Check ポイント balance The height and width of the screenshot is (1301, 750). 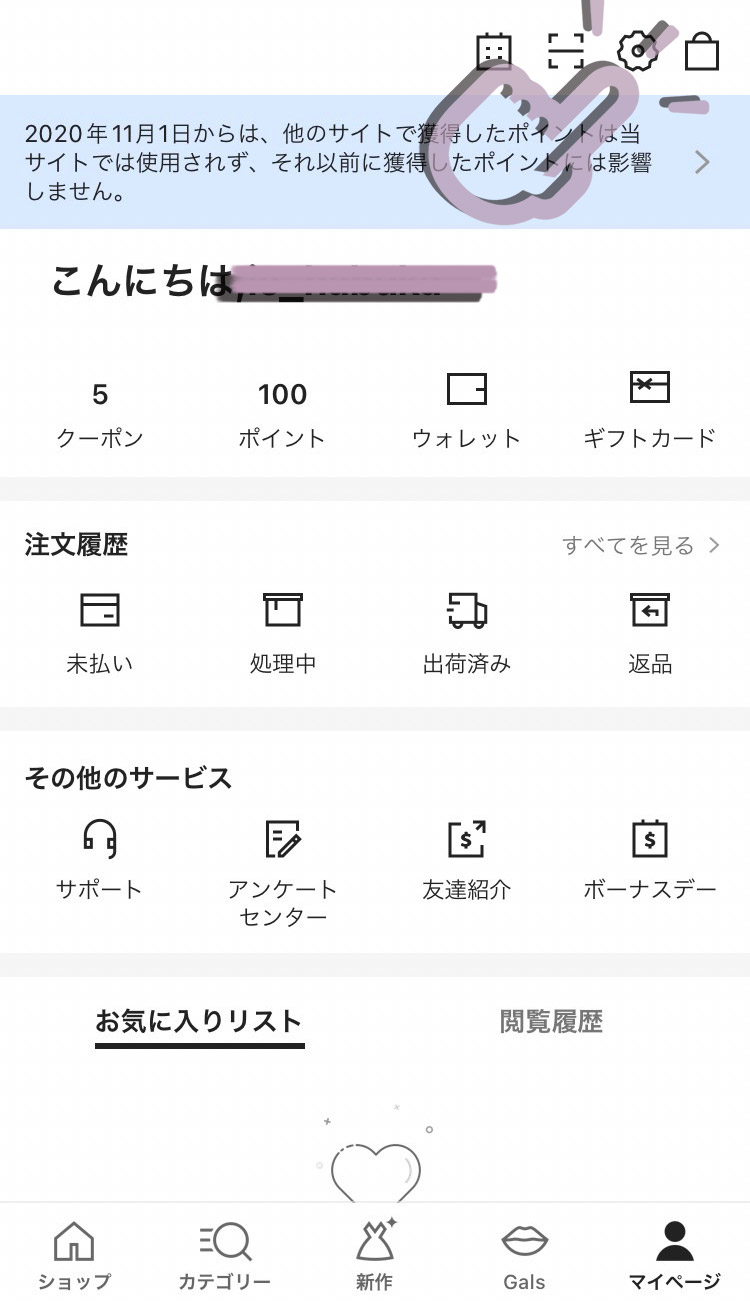click(282, 415)
